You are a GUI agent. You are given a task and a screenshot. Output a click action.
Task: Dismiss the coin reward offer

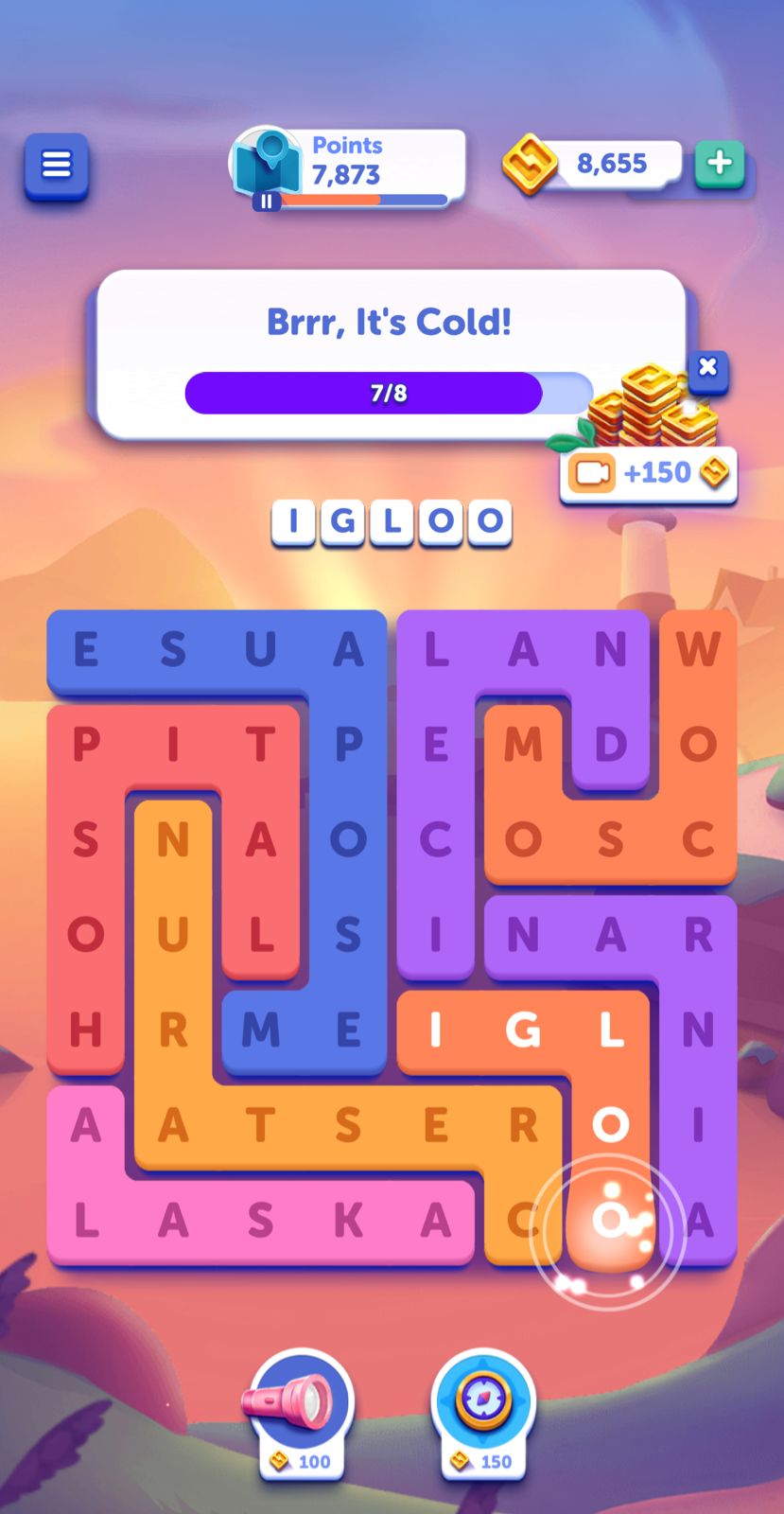coord(707,367)
